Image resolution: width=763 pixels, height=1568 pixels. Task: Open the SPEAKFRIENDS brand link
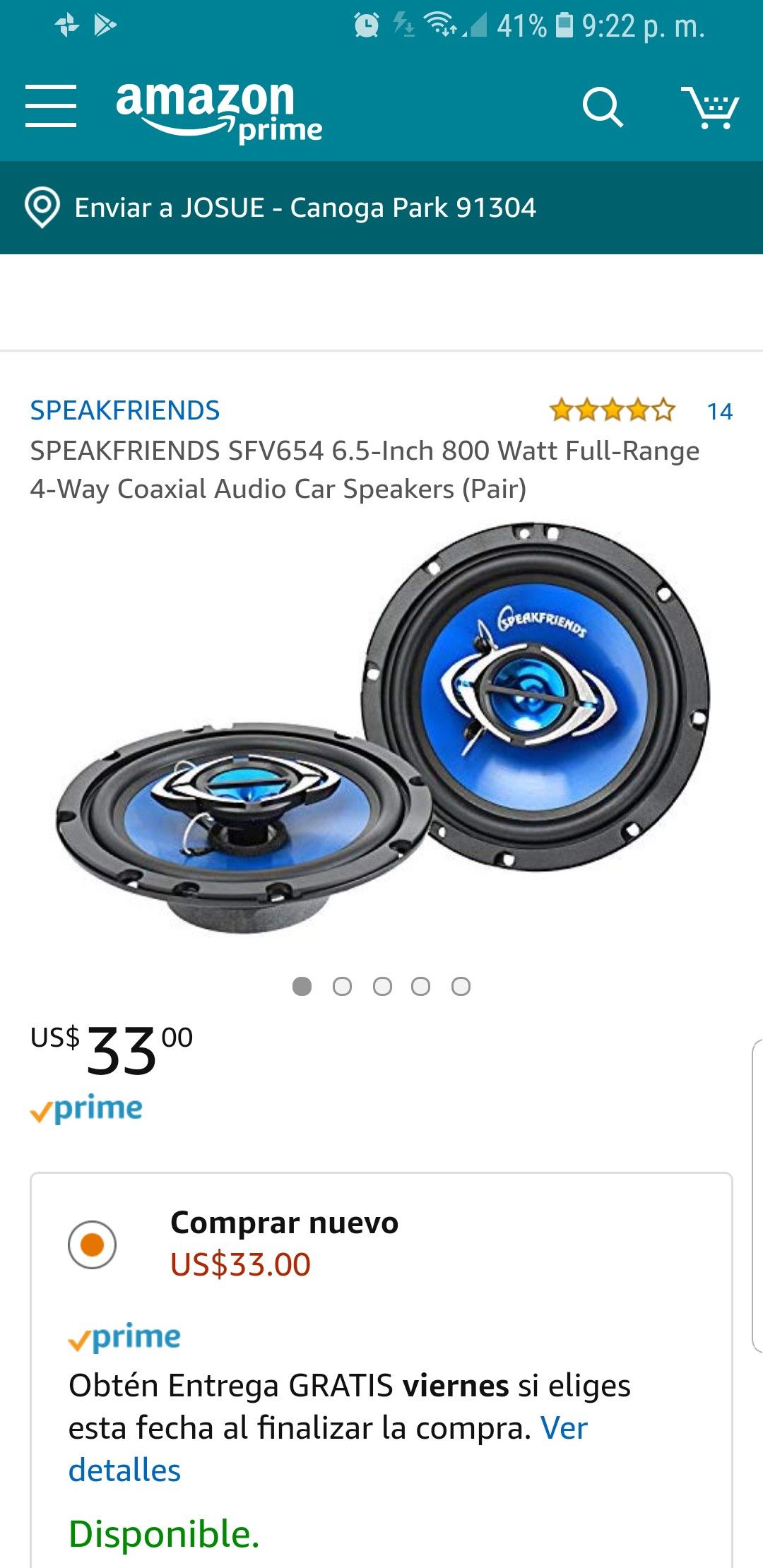pos(125,410)
